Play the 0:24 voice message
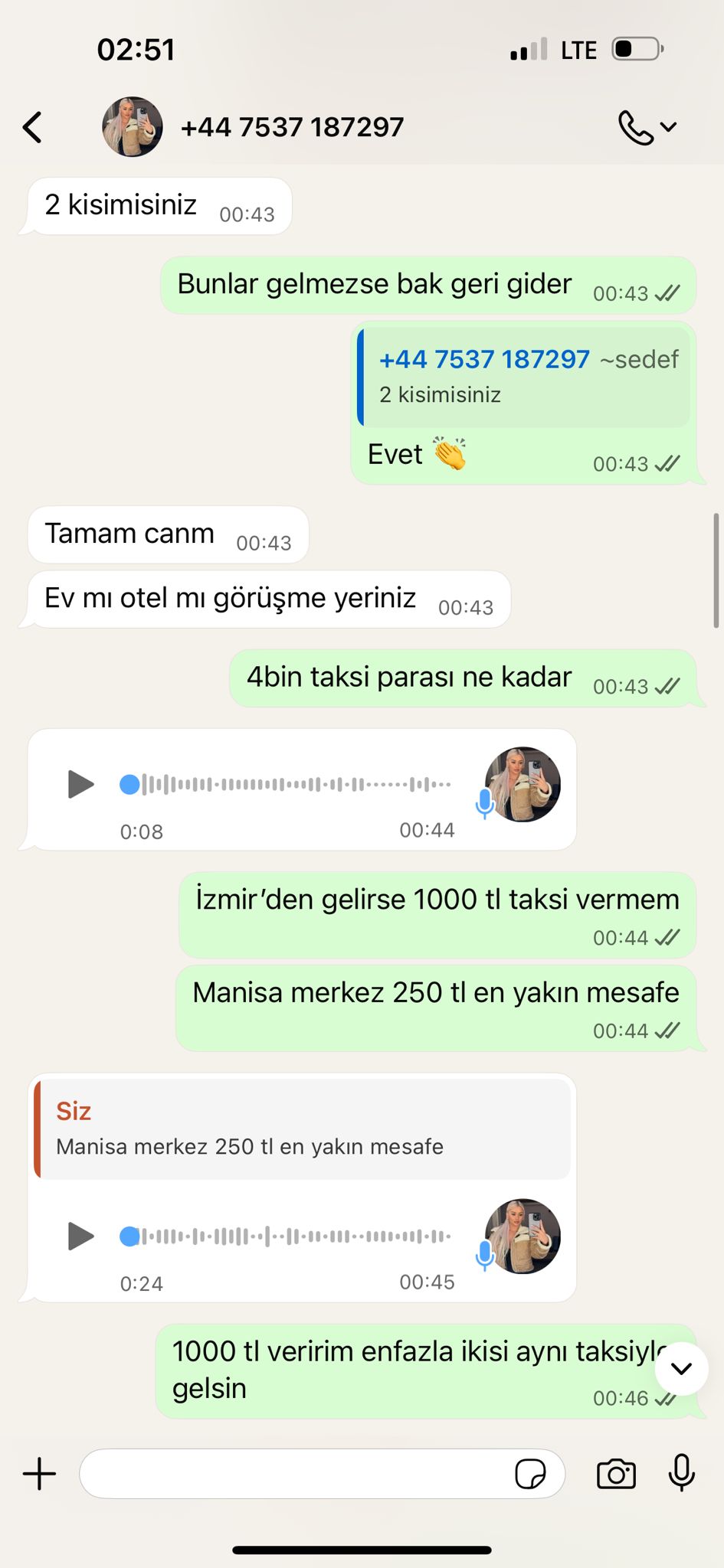This screenshot has width=724, height=1568. 80,1236
